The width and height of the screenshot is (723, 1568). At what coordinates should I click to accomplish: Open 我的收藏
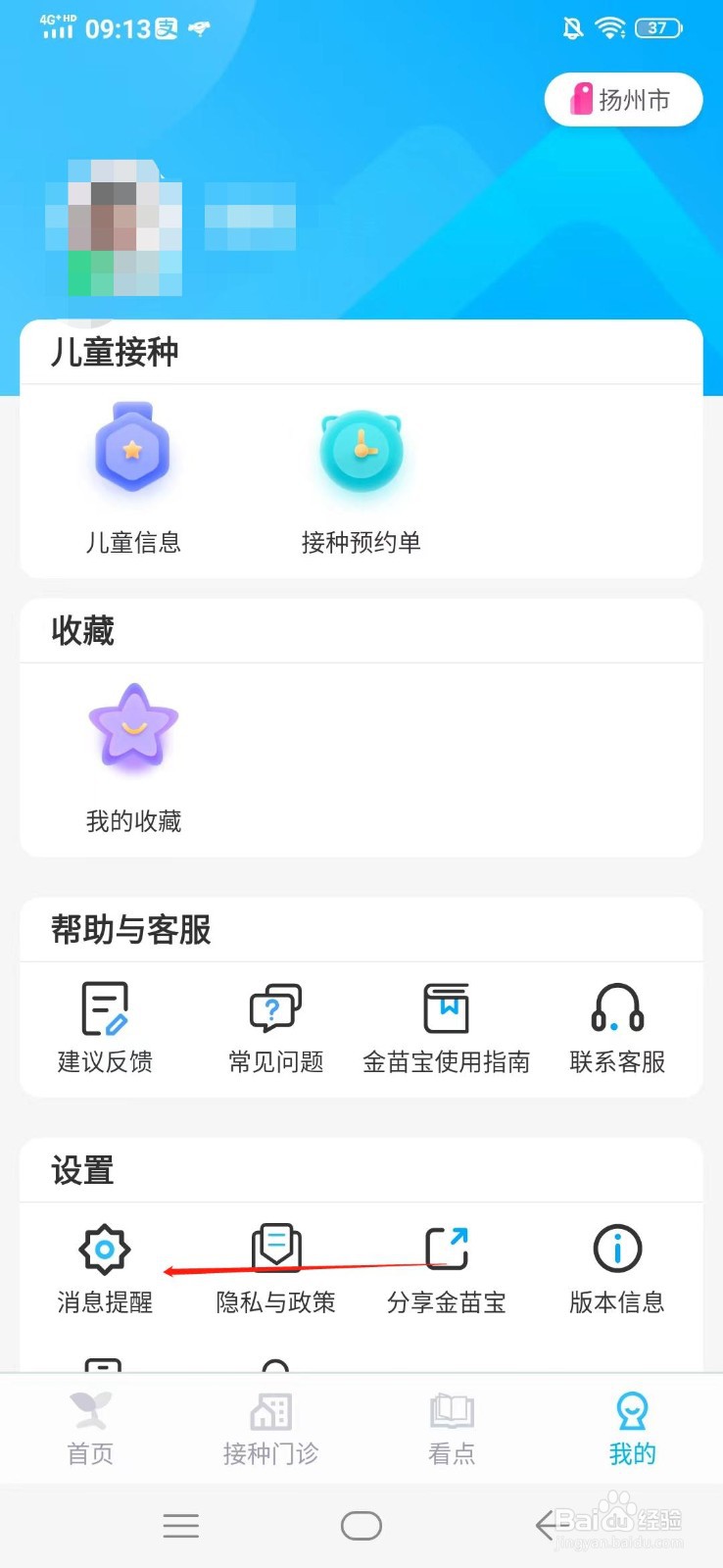[133, 755]
